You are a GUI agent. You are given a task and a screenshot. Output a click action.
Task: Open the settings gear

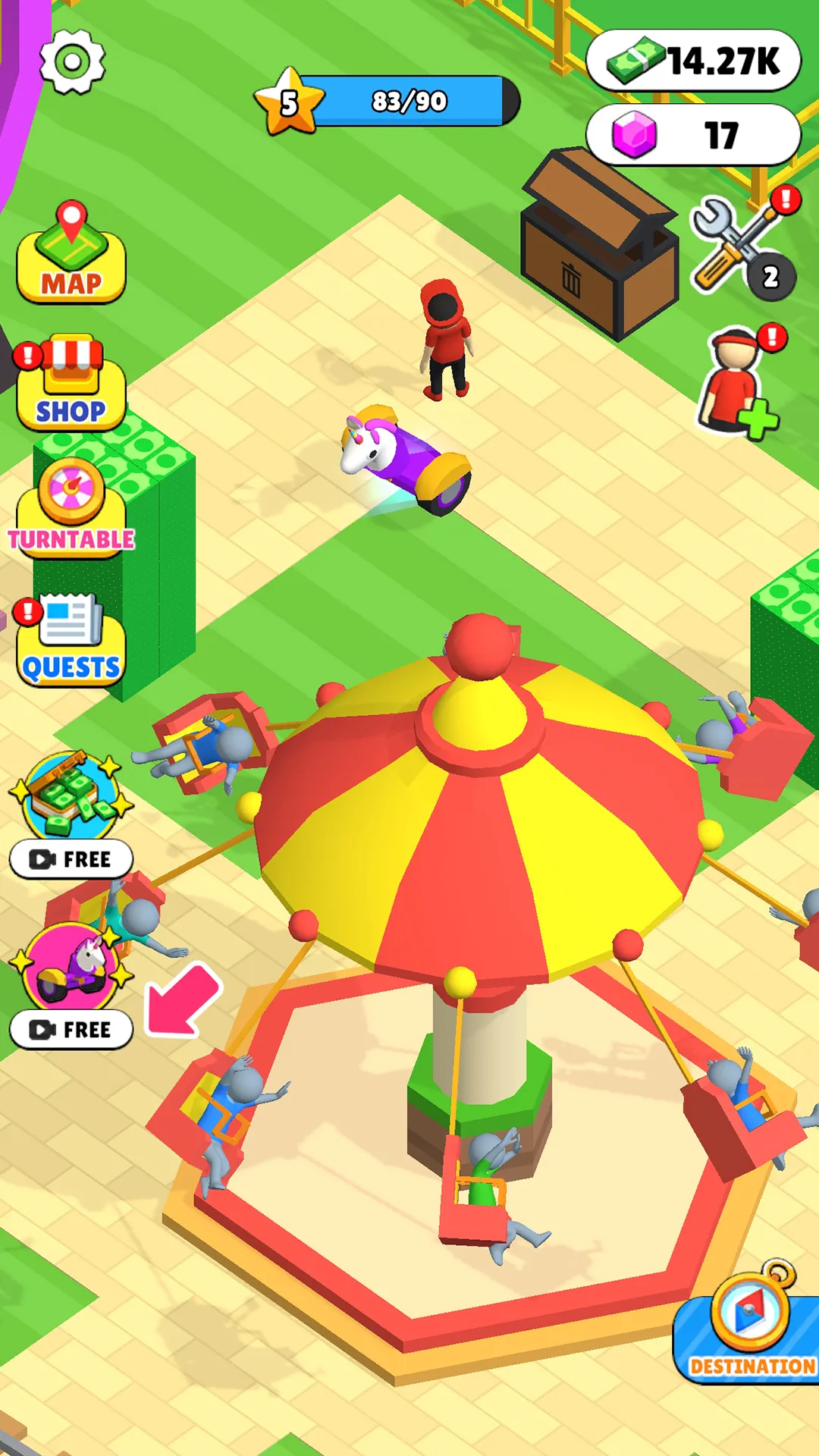(x=72, y=62)
